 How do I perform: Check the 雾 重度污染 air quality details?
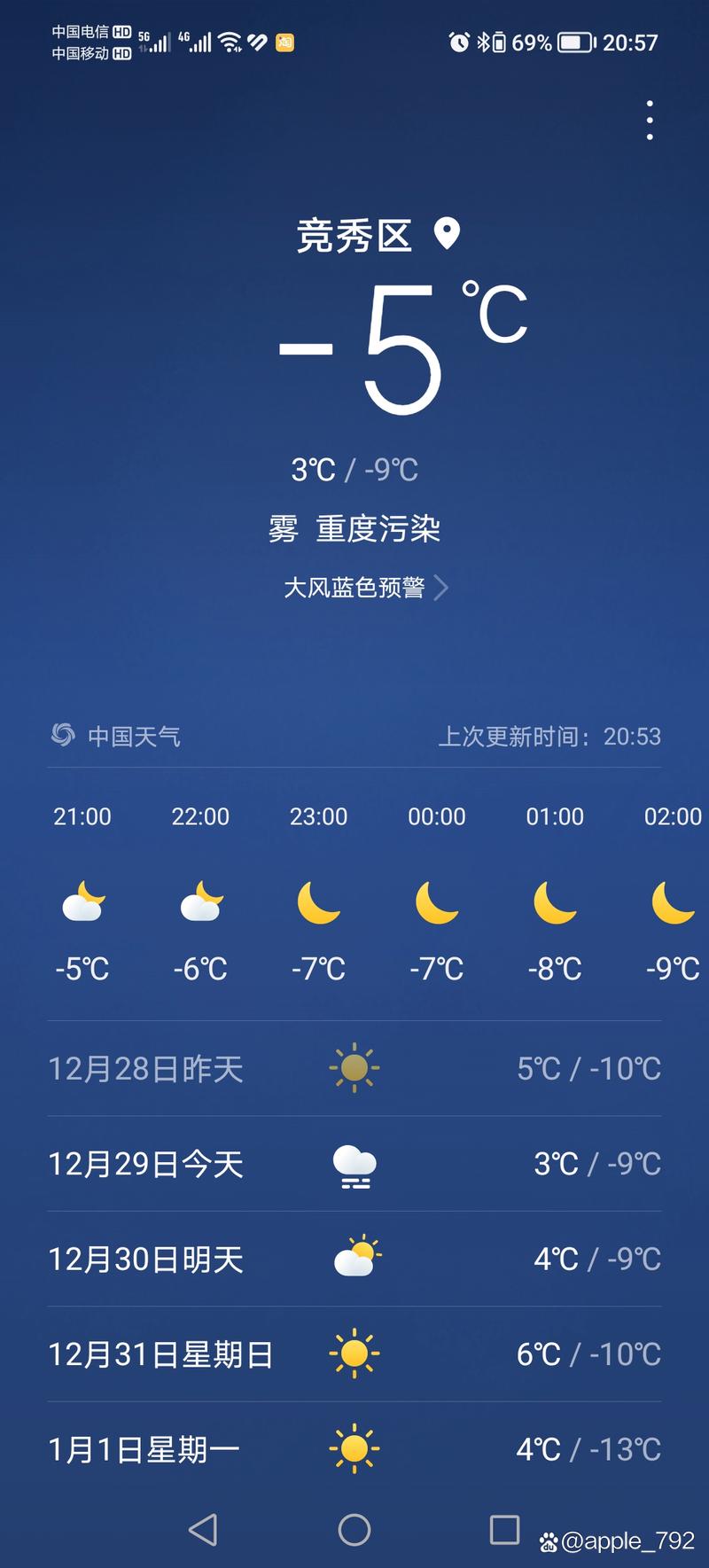tap(354, 529)
